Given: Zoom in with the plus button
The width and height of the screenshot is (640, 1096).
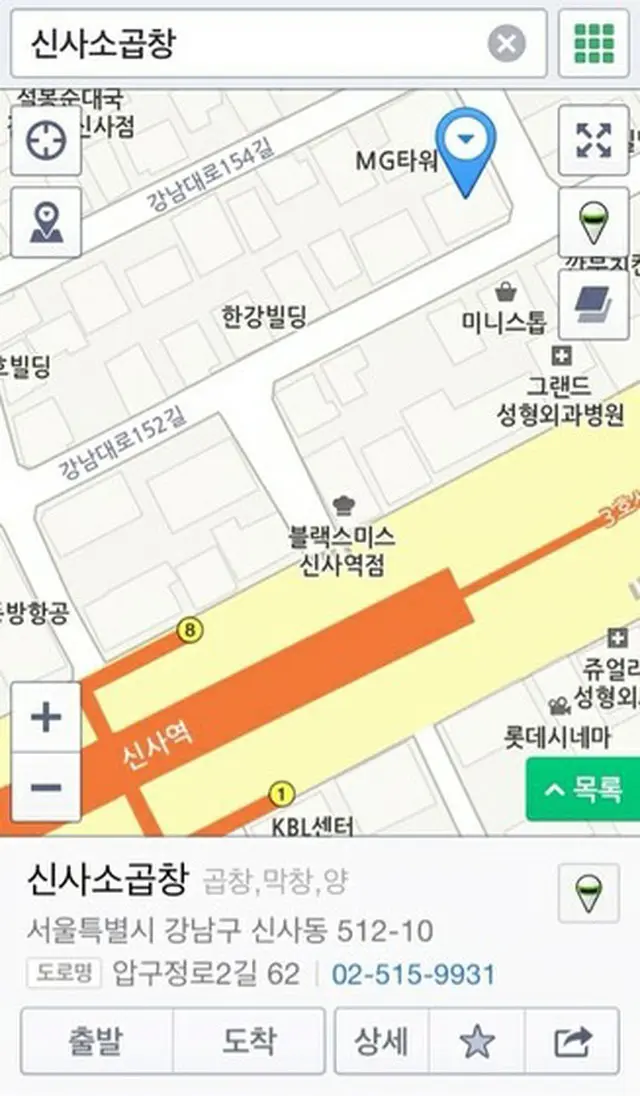Looking at the screenshot, I should pos(46,718).
